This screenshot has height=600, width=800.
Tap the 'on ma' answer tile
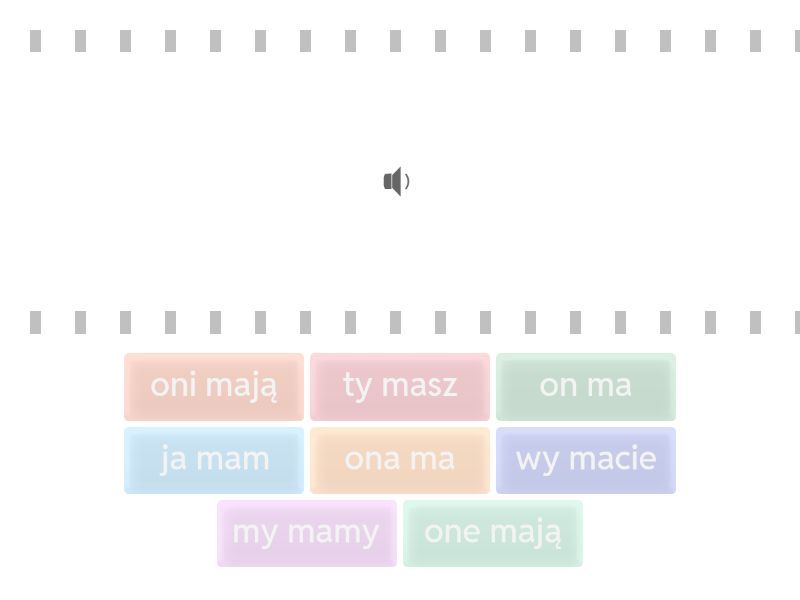click(586, 386)
